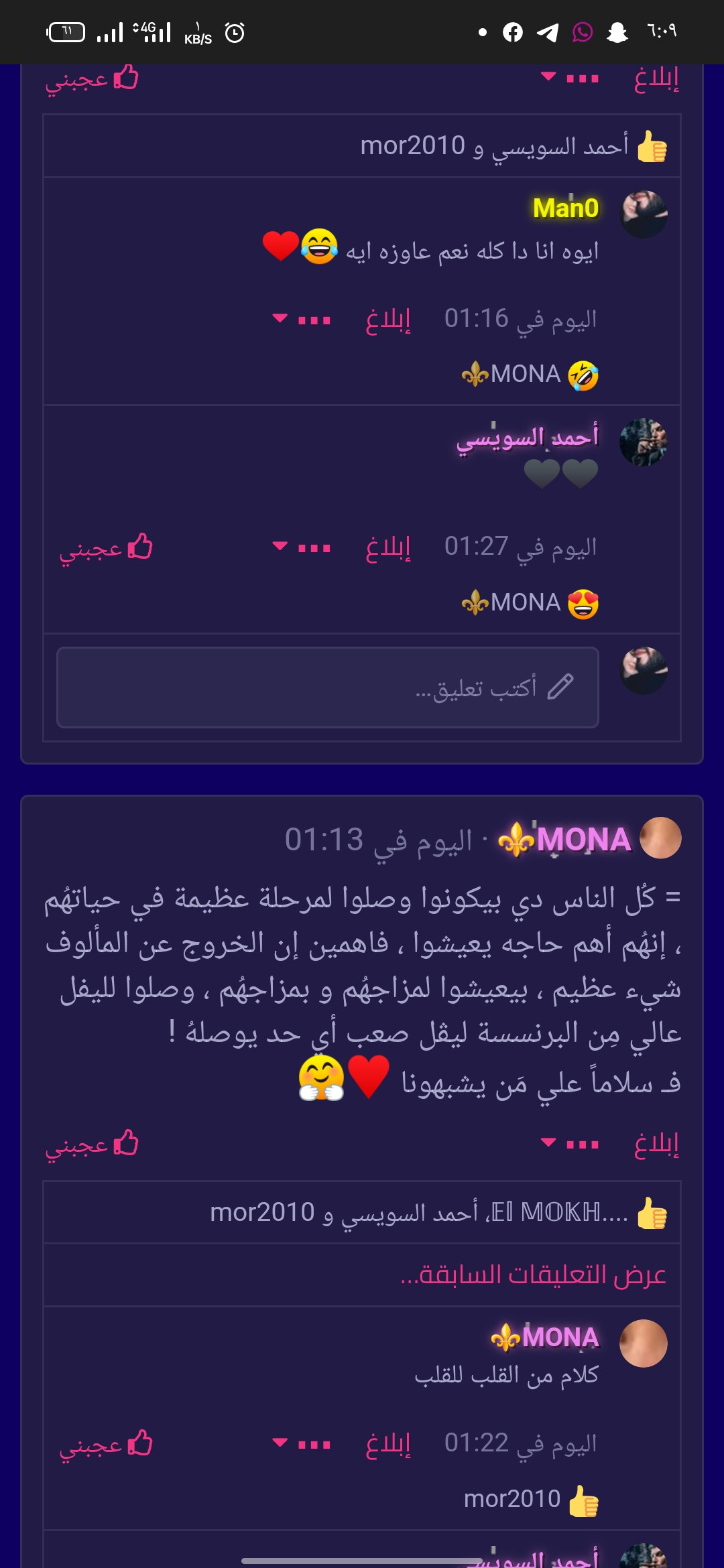Report Man0's comment from 01:16
The image size is (724, 1568).
pyautogui.click(x=387, y=320)
